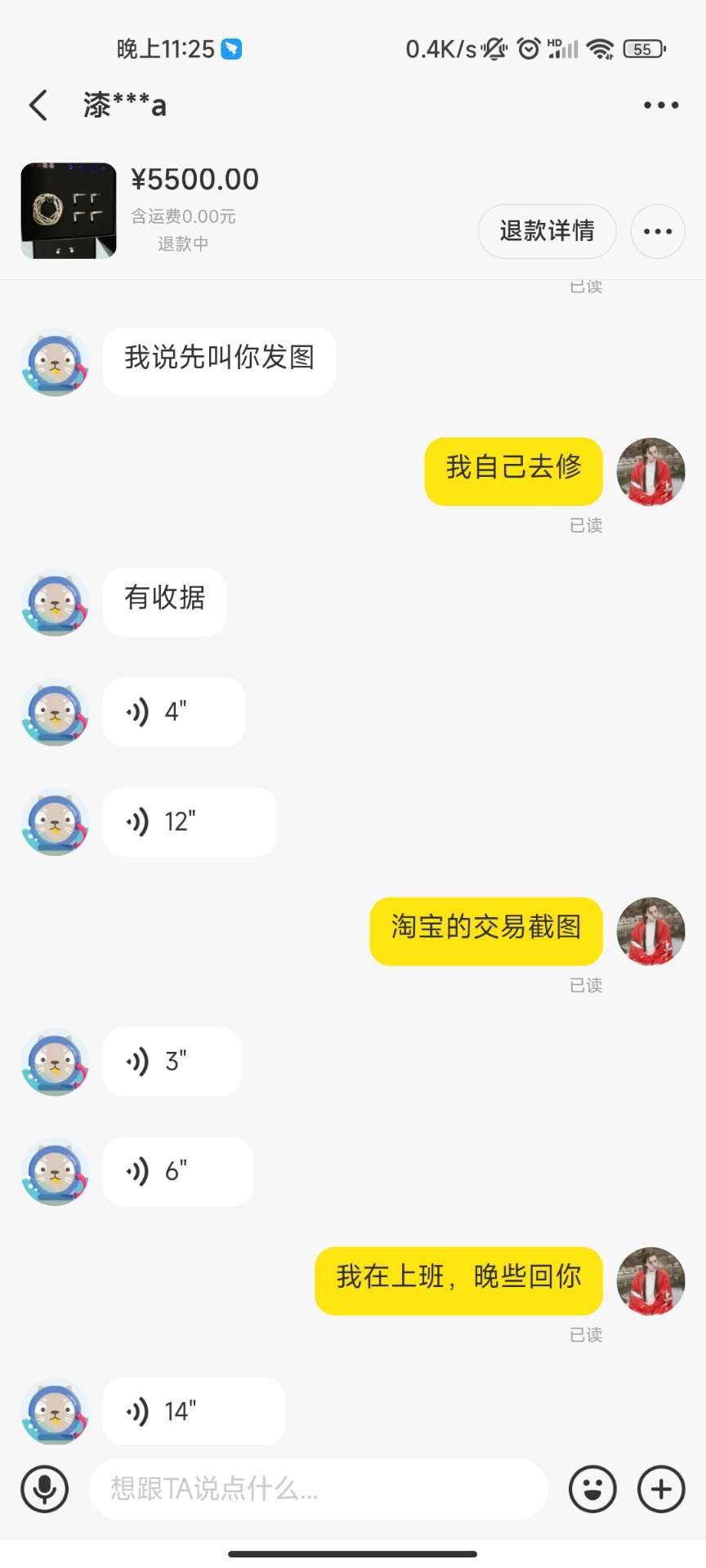The height and width of the screenshot is (1568, 706).
Task: Open seller avatar next to 有收据
Action: [x=55, y=603]
